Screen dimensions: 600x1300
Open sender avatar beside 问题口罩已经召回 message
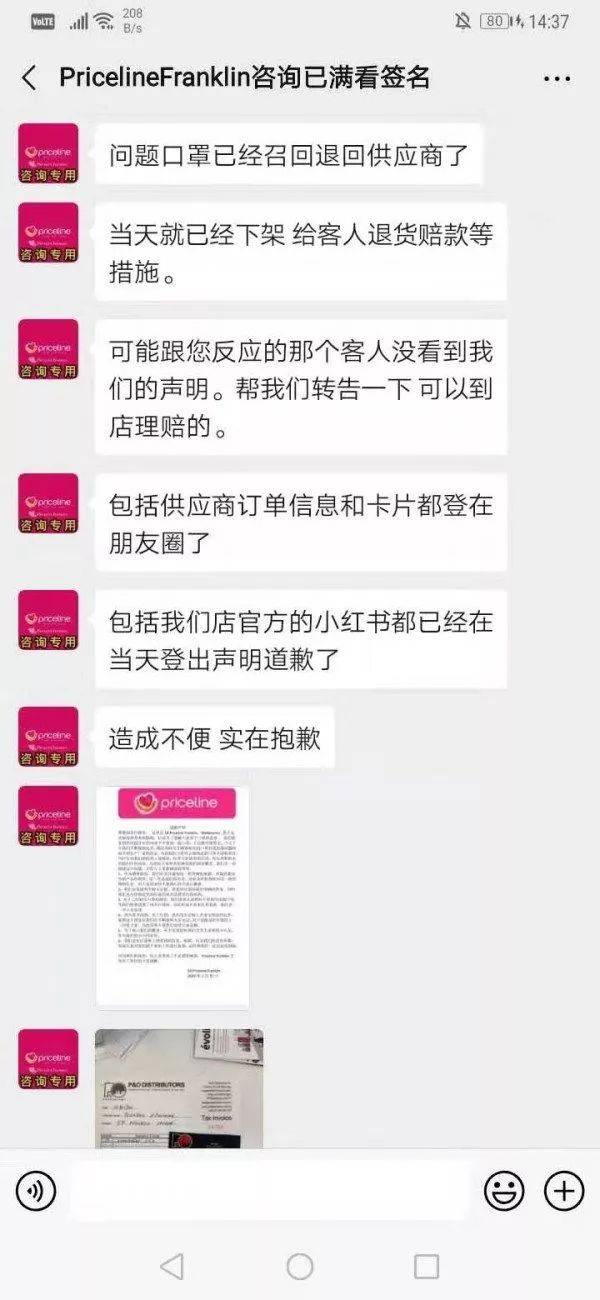click(x=48, y=155)
